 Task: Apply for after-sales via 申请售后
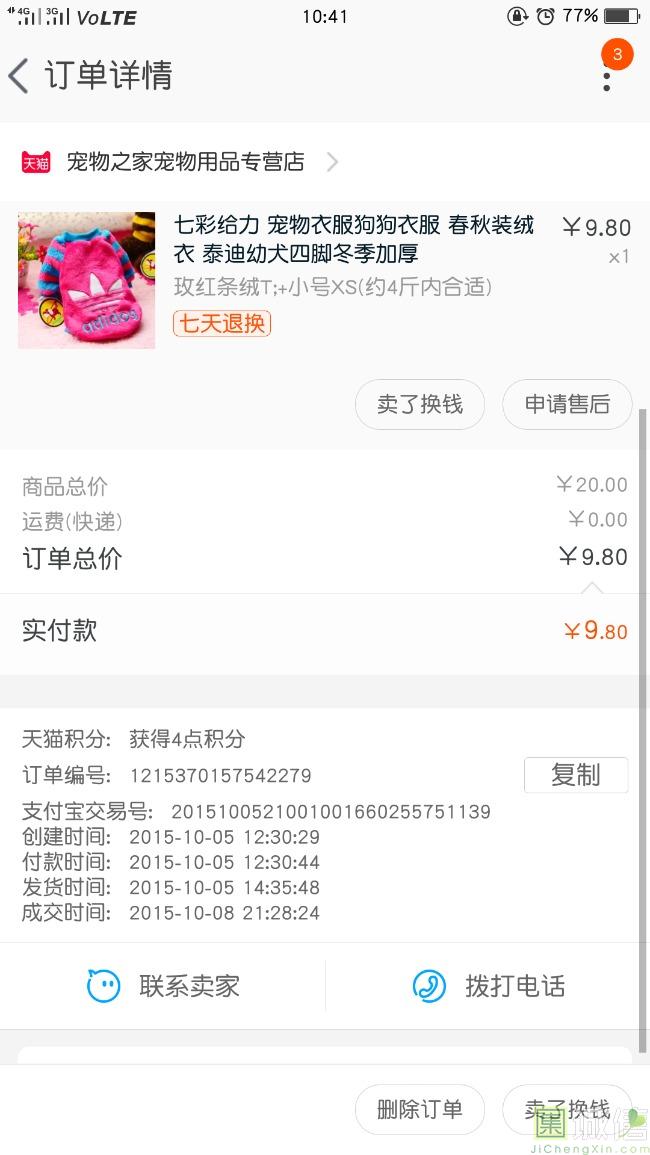(567, 404)
